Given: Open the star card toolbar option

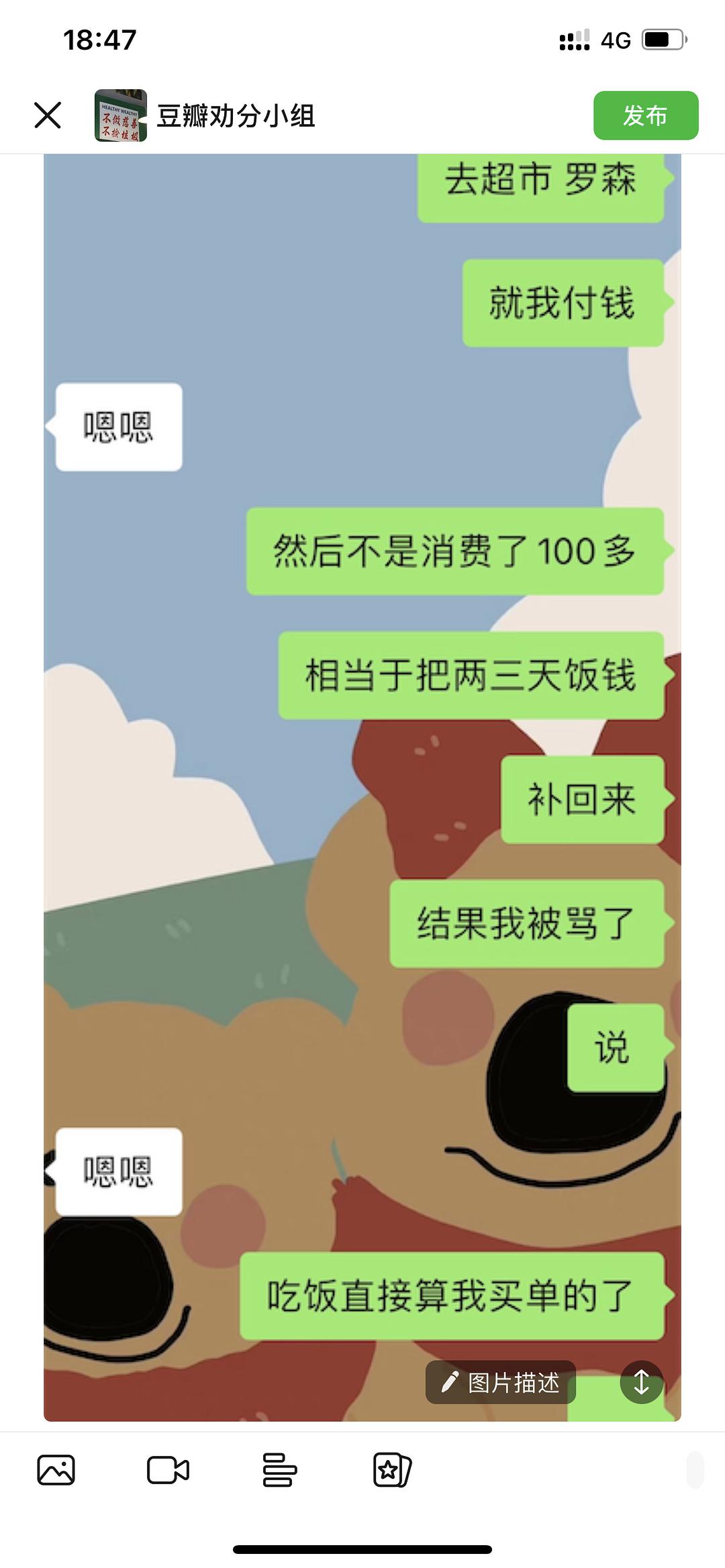Looking at the screenshot, I should tap(391, 1470).
